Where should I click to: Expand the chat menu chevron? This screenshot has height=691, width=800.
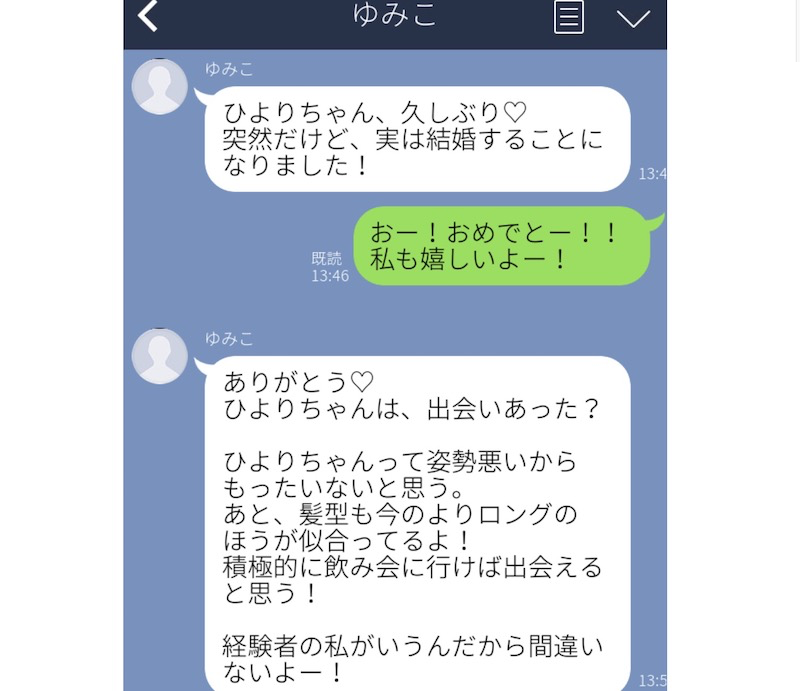[x=633, y=18]
